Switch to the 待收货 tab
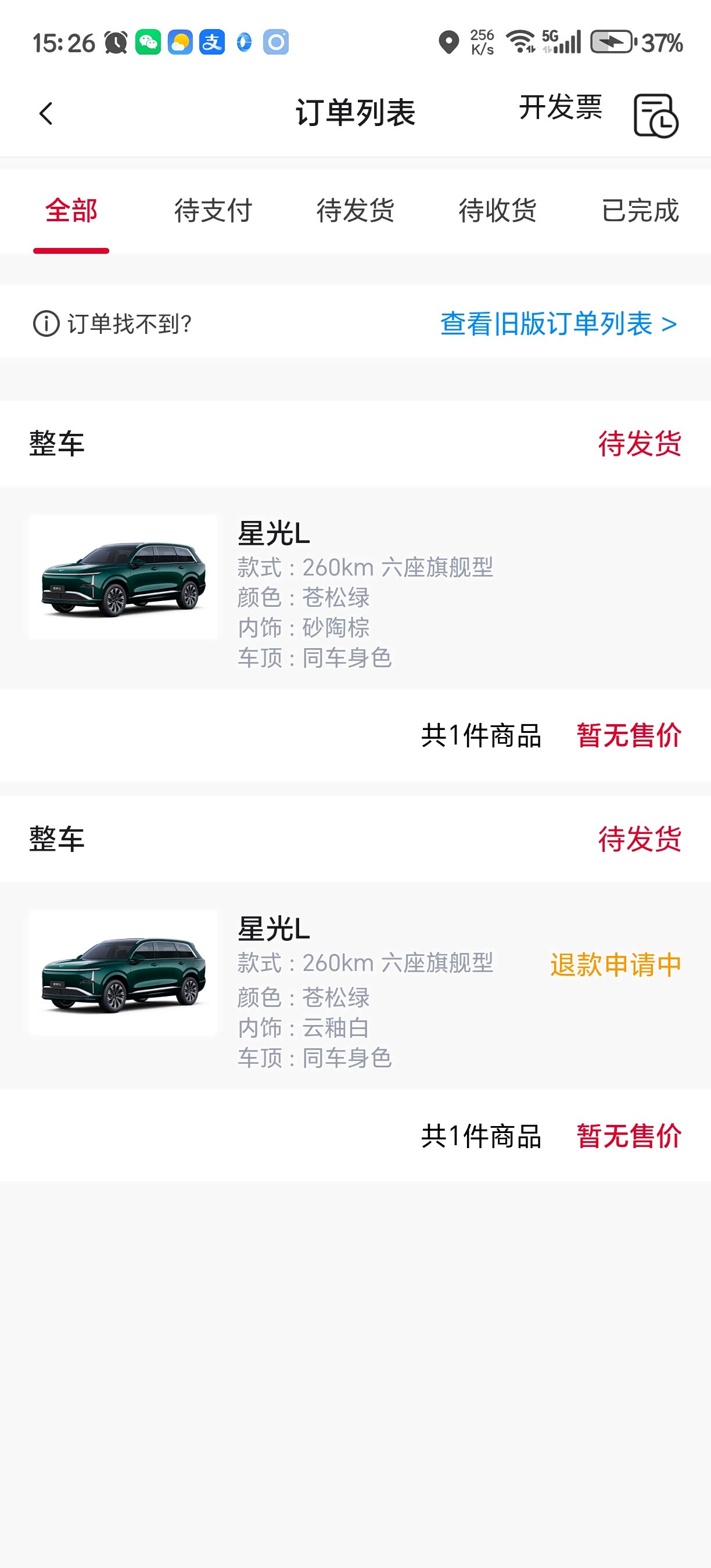This screenshot has height=1568, width=711. (497, 211)
